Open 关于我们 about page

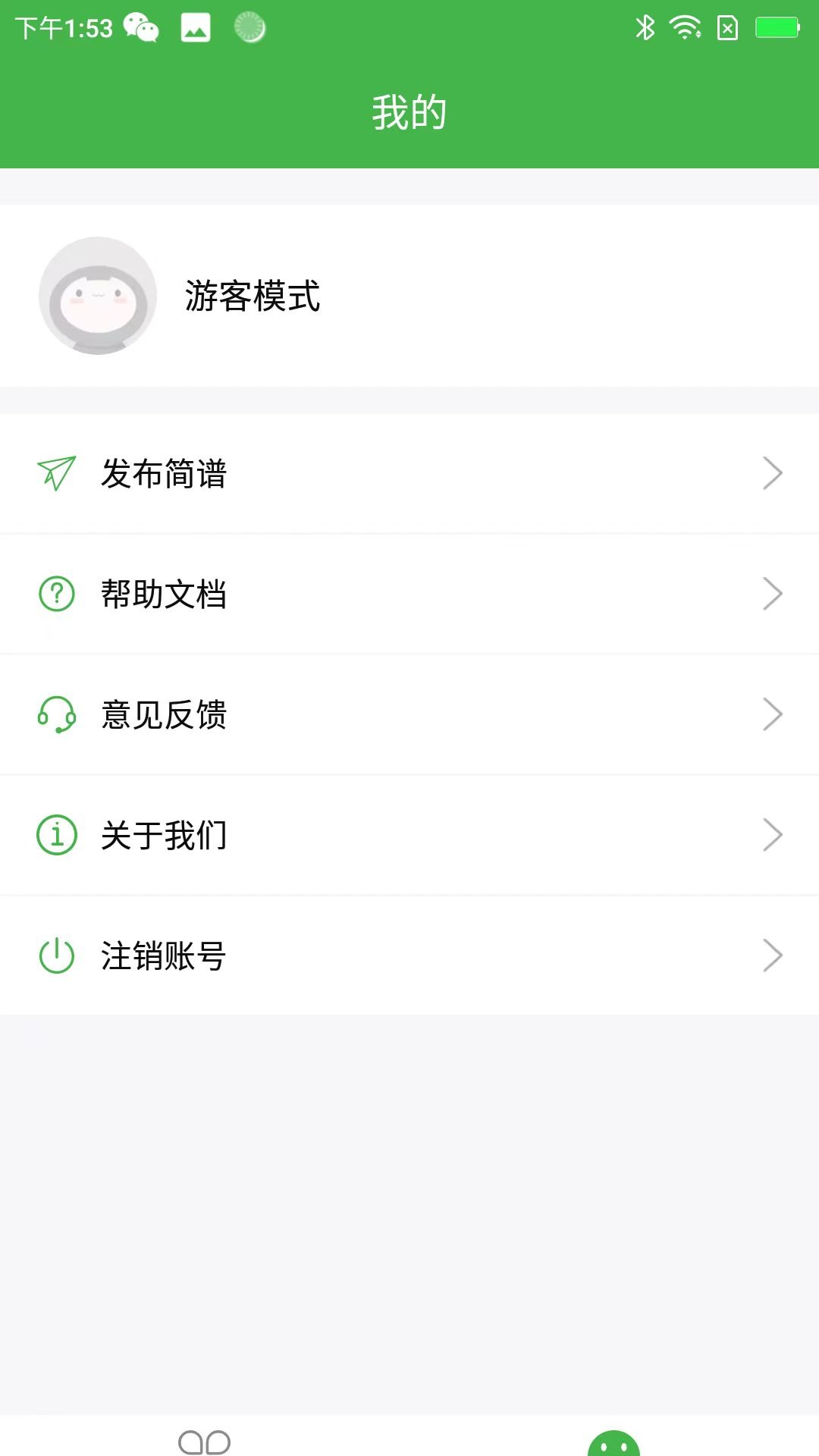[409, 835]
